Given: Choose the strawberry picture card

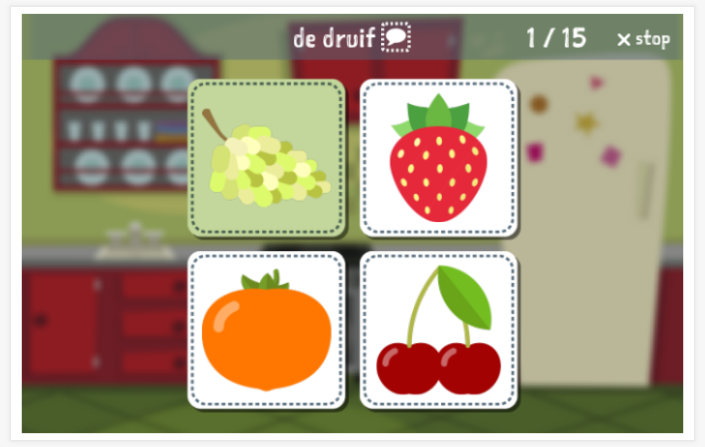Looking at the screenshot, I should [x=438, y=157].
